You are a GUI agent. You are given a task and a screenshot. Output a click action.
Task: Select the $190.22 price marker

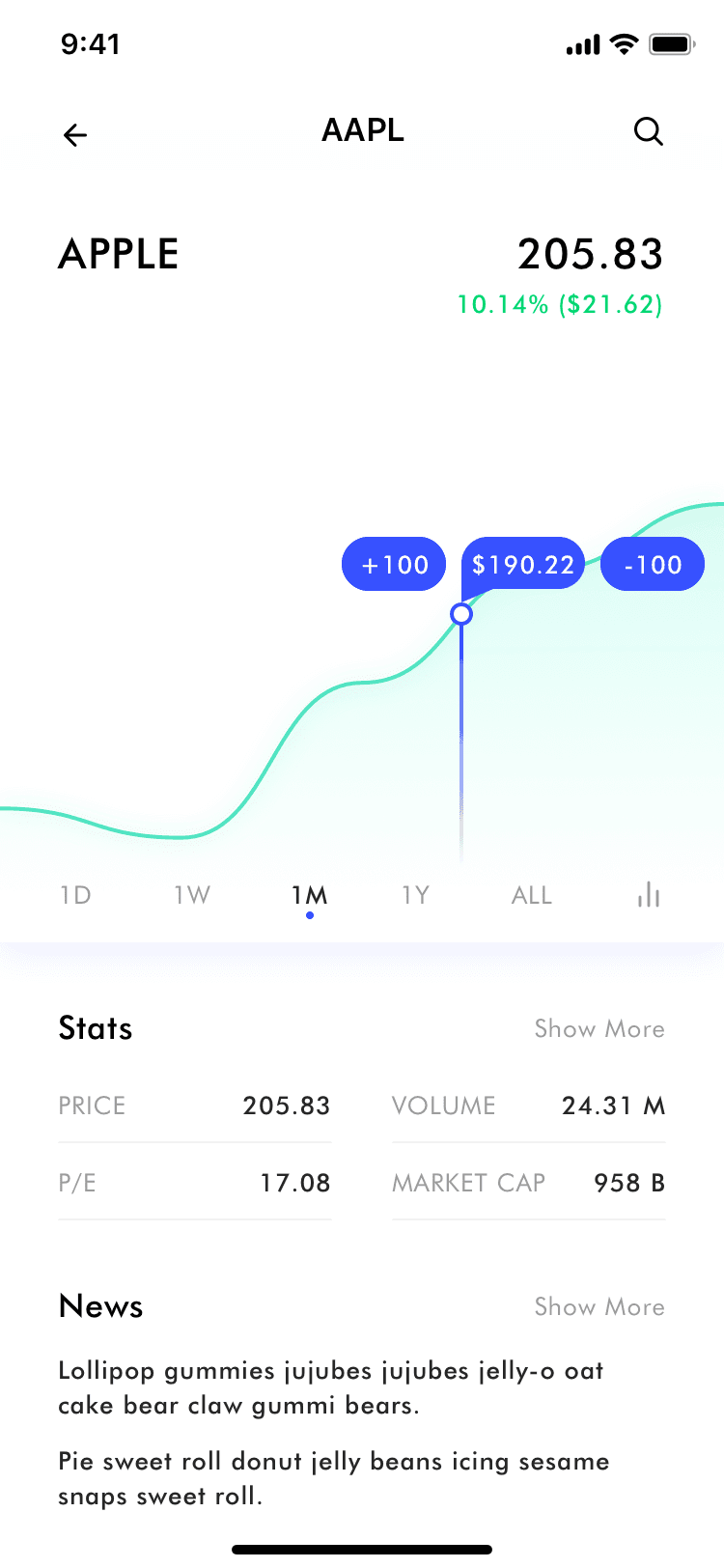(x=523, y=564)
